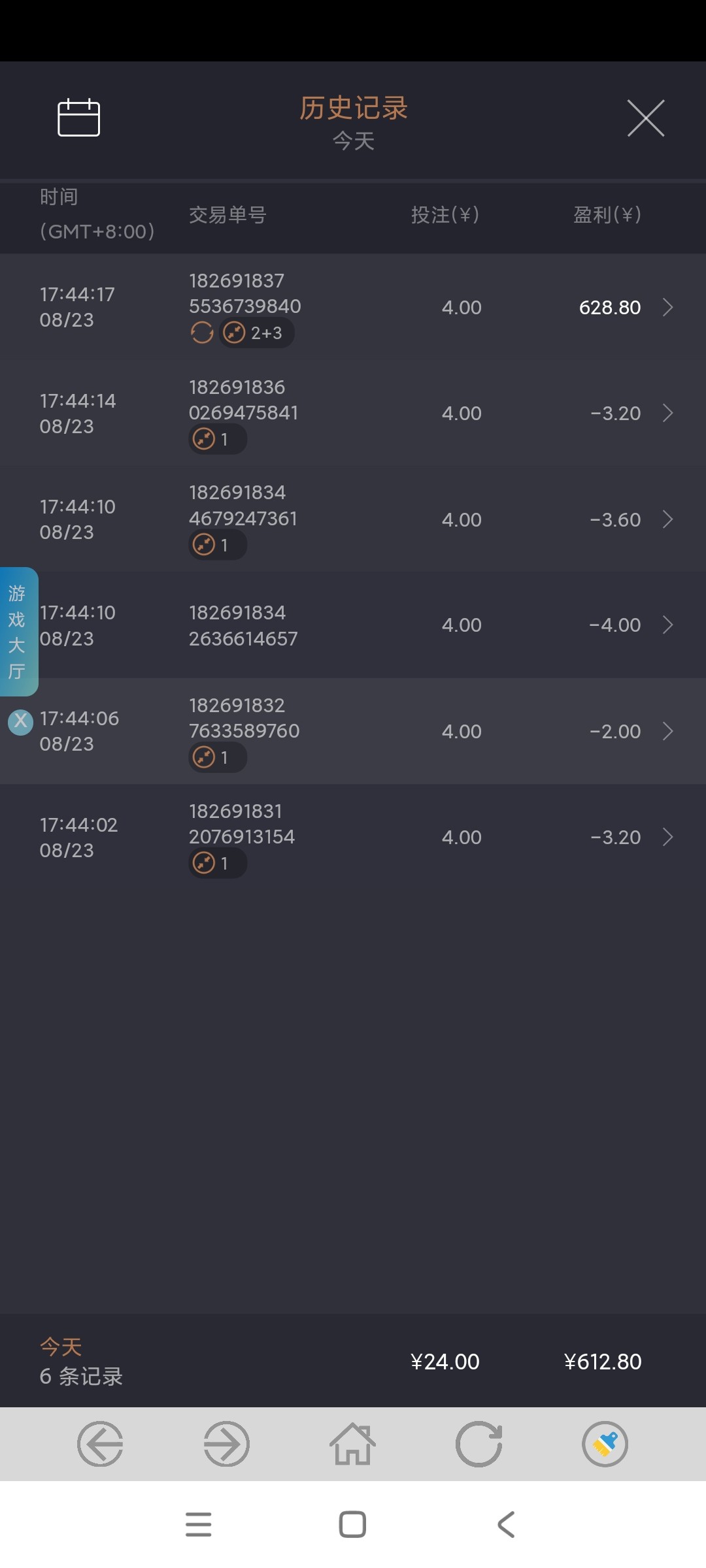The width and height of the screenshot is (706, 1568).
Task: Tap the system back button
Action: point(507,1524)
